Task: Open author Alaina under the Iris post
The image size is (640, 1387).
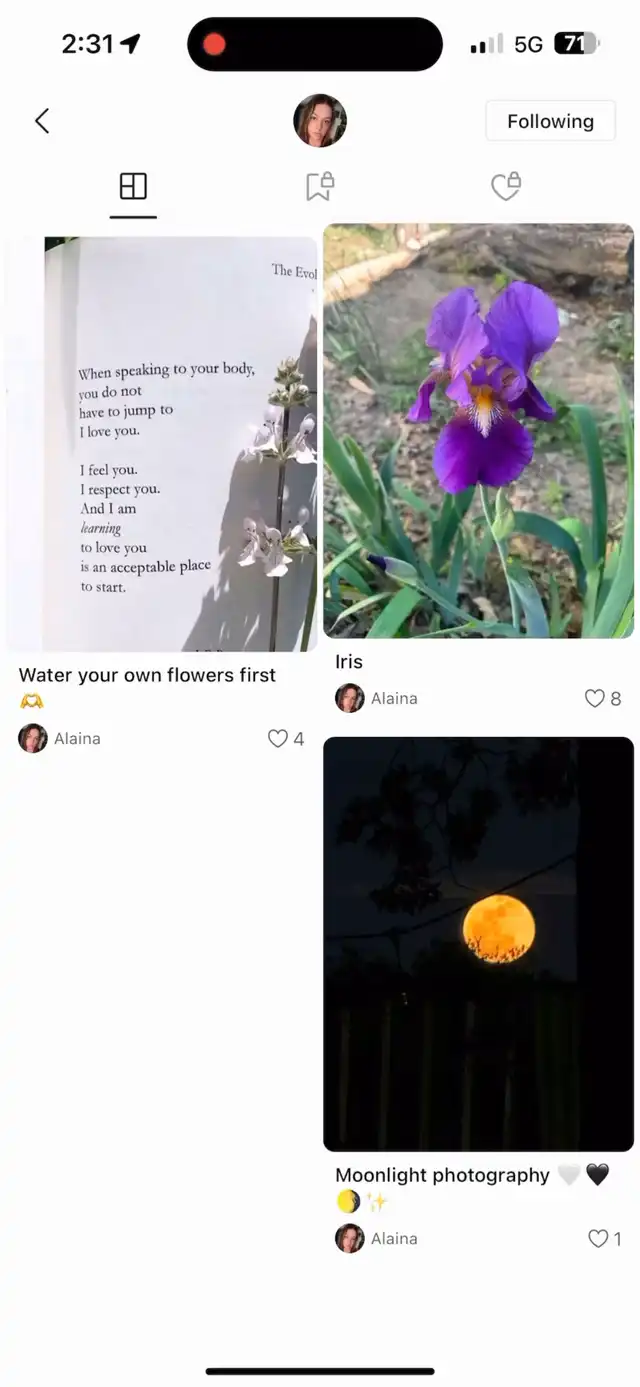Action: 377,698
